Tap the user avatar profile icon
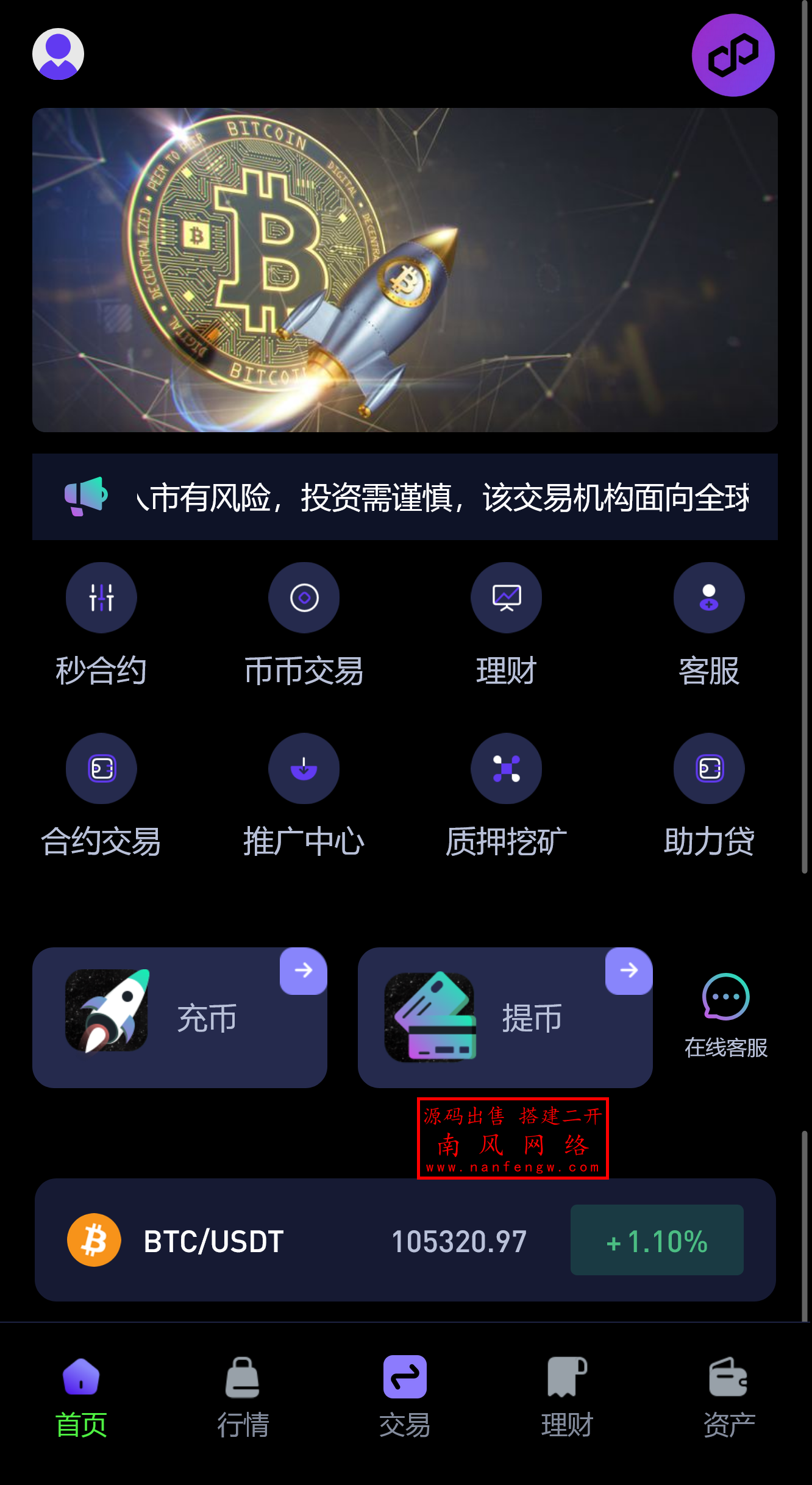Viewport: 812px width, 1485px height. [57, 53]
